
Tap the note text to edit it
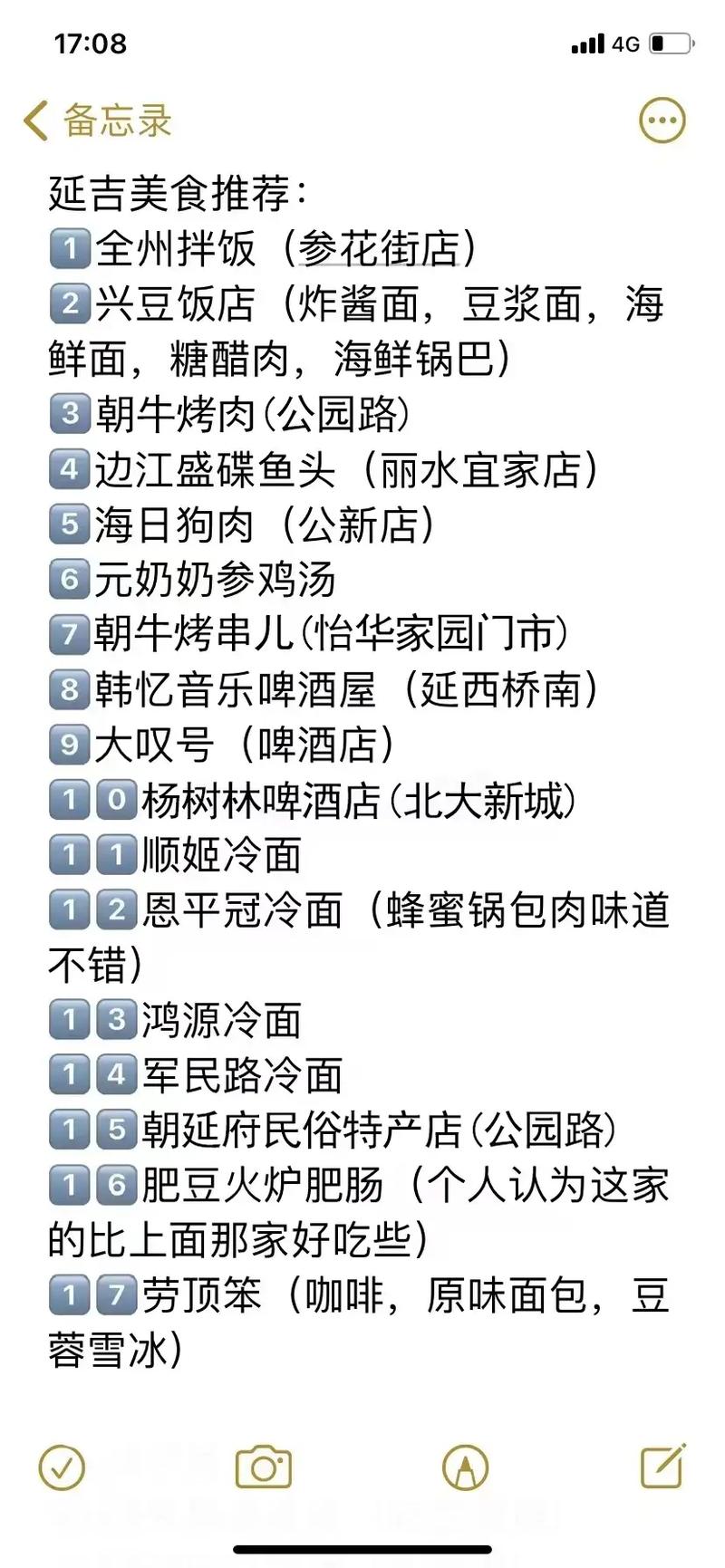362,743
